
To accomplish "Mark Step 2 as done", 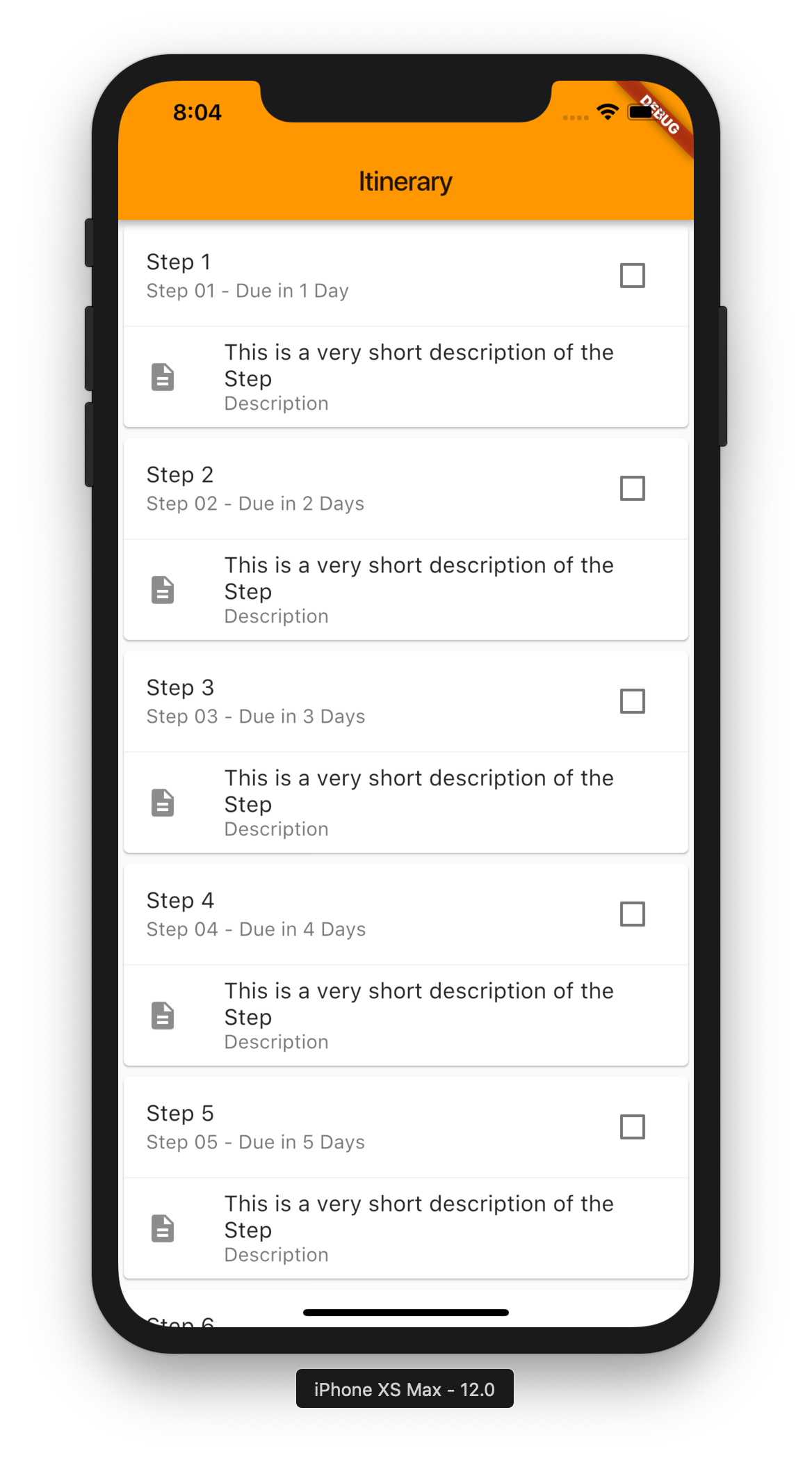I will (632, 488).
